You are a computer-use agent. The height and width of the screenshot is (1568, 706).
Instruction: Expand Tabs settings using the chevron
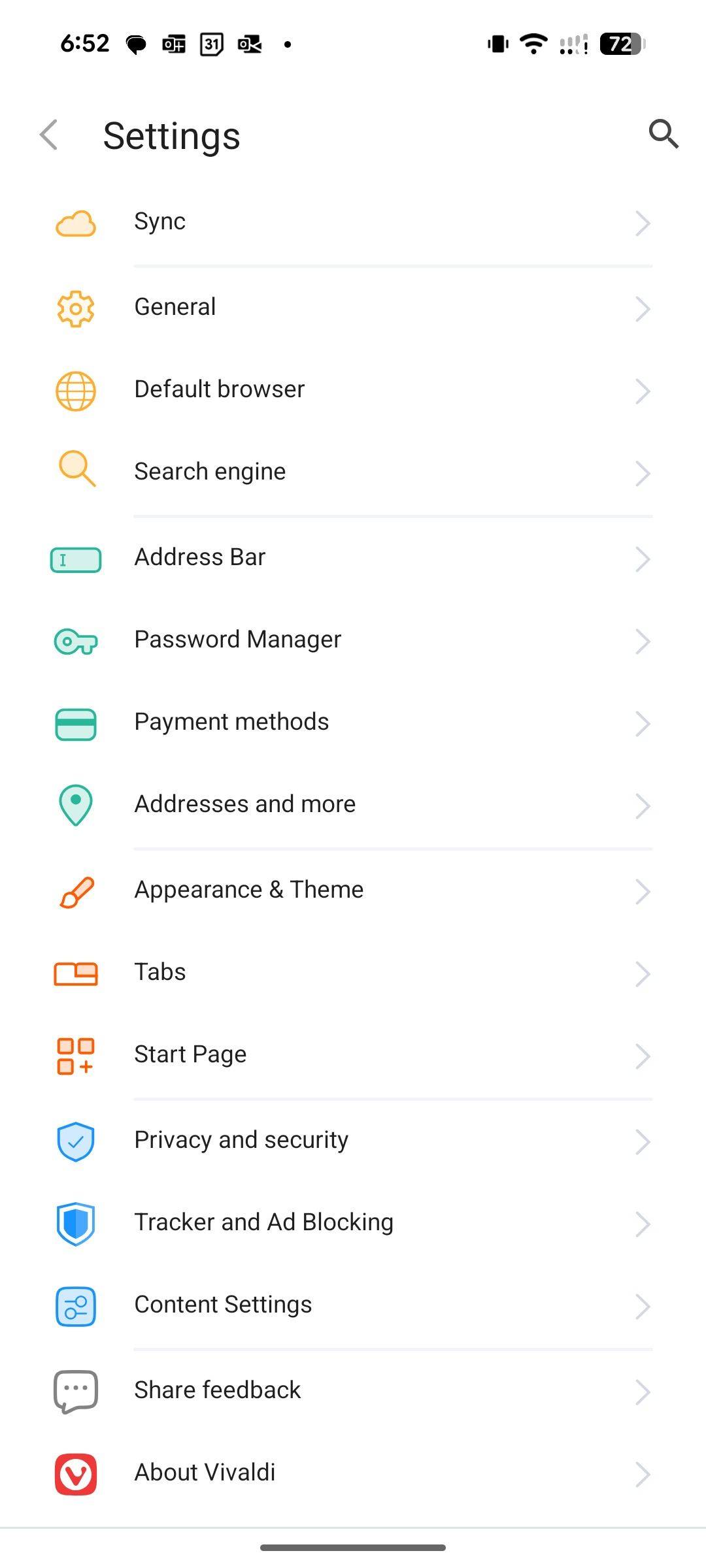643,973
